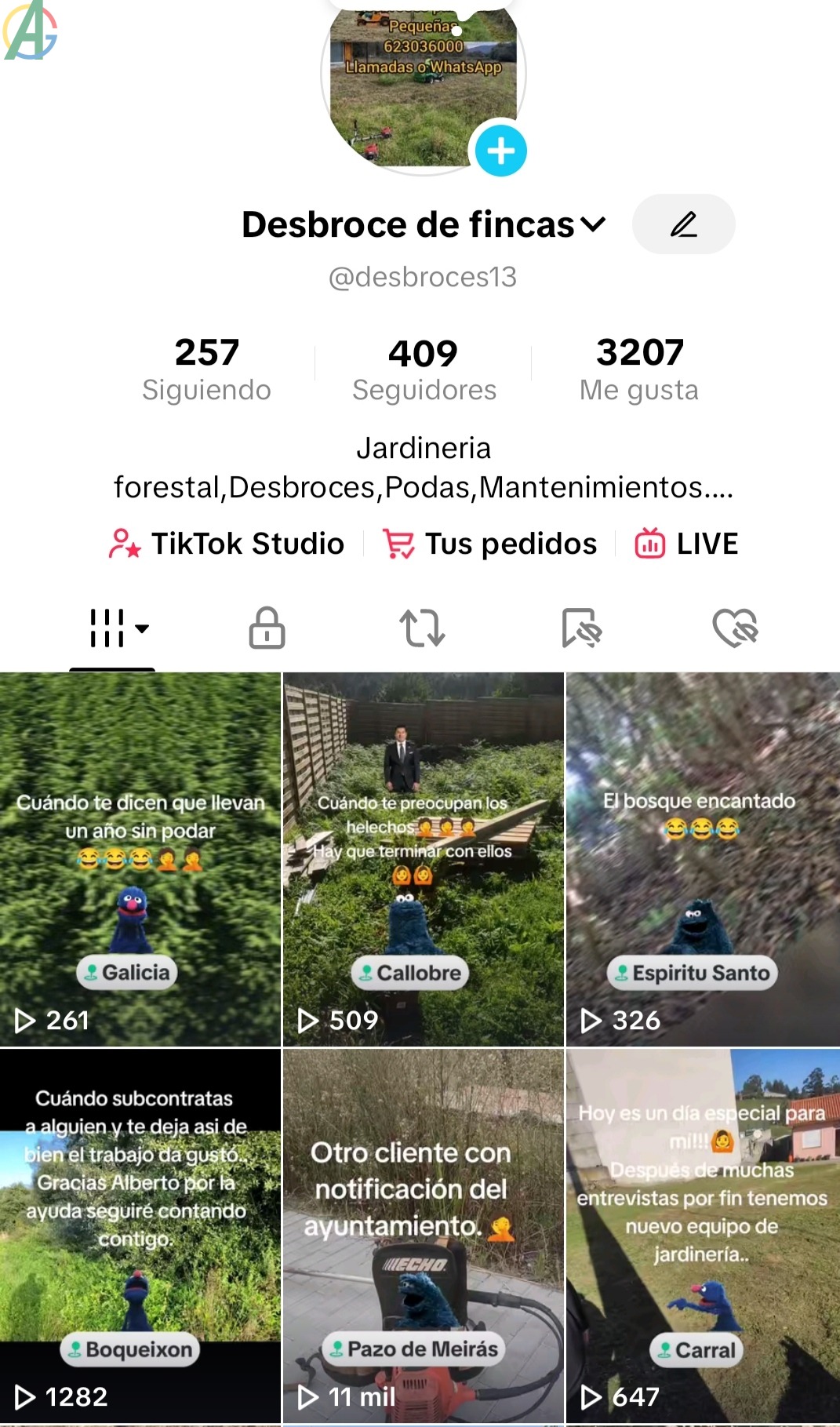Open TikTok Studio
840x1427 pixels.
[227, 544]
